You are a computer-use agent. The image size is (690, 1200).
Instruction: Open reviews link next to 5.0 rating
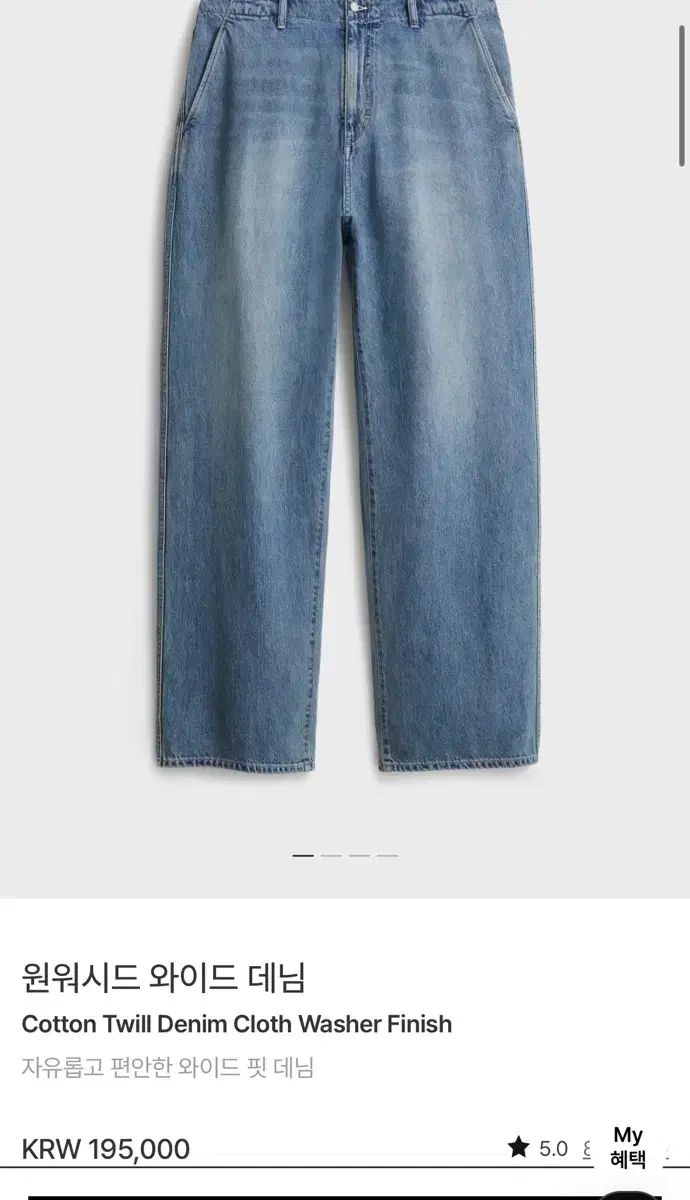pos(587,1149)
